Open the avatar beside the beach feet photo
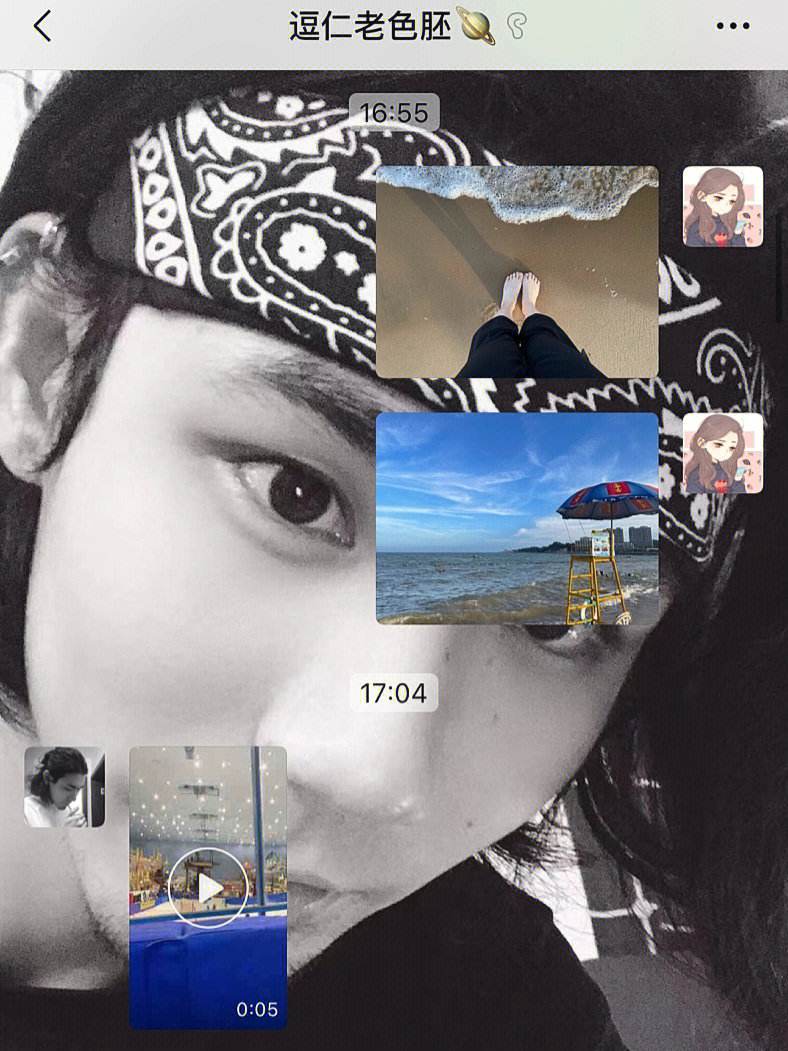This screenshot has height=1051, width=788. point(722,207)
